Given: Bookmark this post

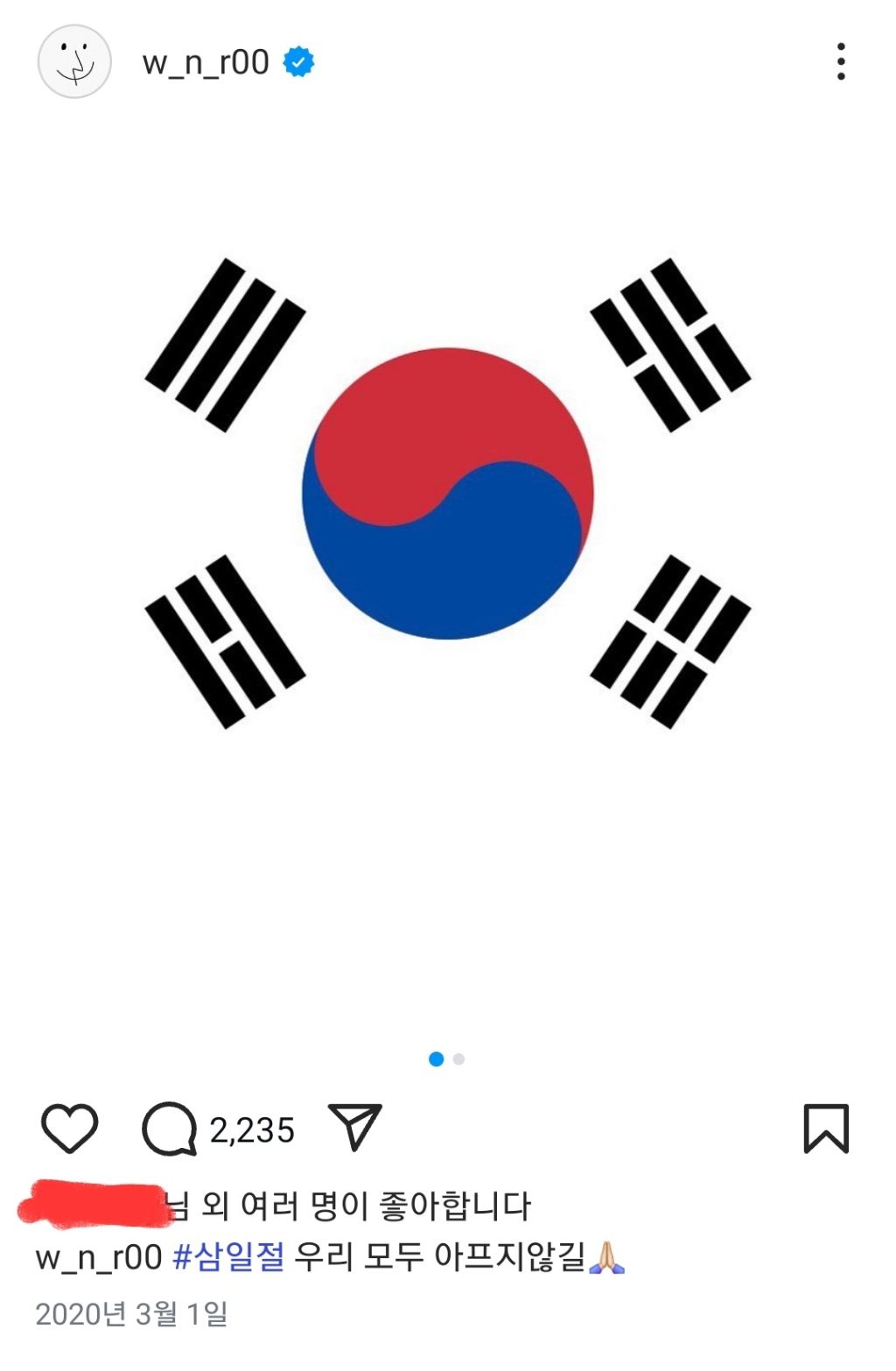Looking at the screenshot, I should 826,1129.
